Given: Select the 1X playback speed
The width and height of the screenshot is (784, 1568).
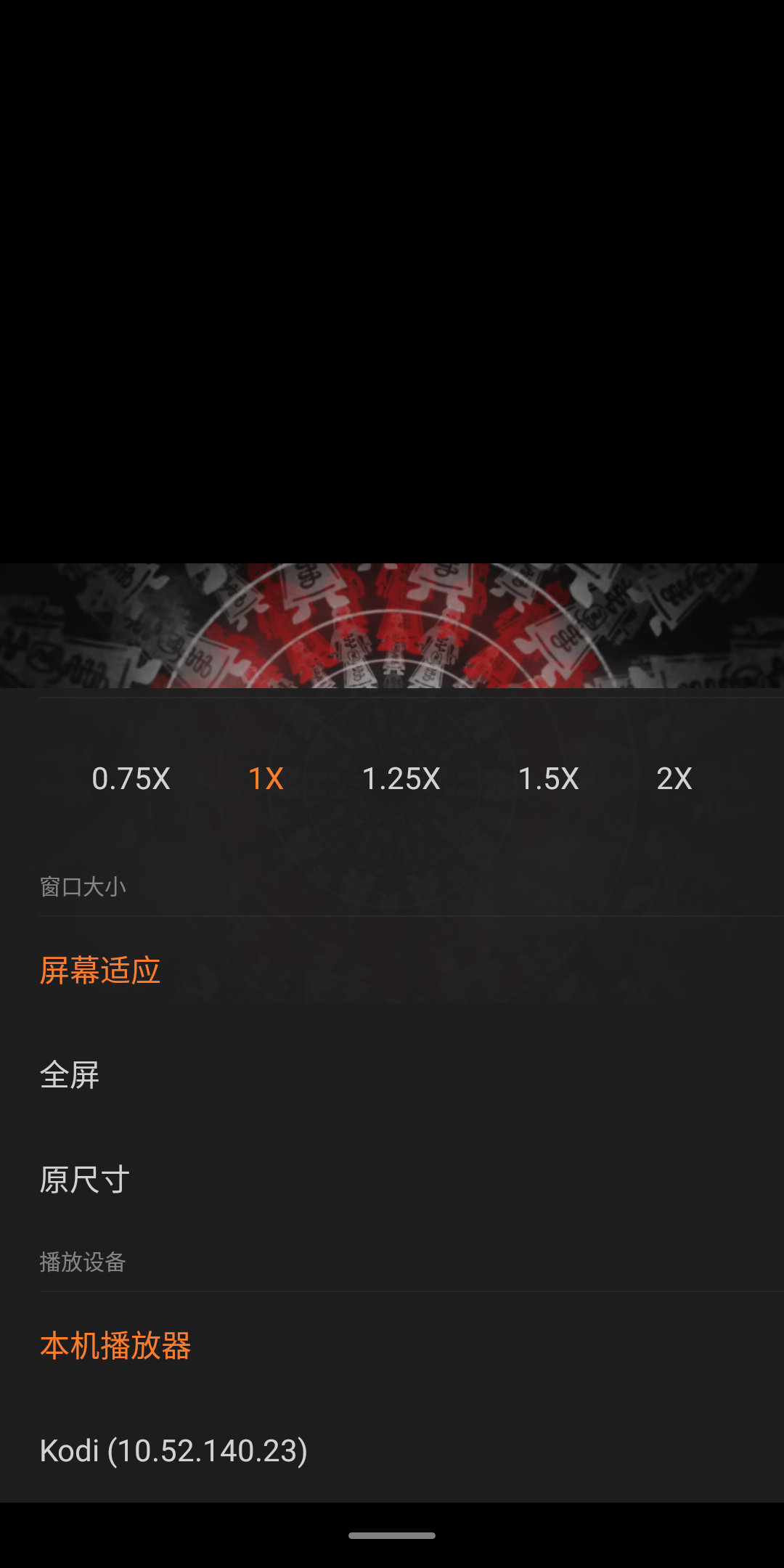Looking at the screenshot, I should (266, 779).
